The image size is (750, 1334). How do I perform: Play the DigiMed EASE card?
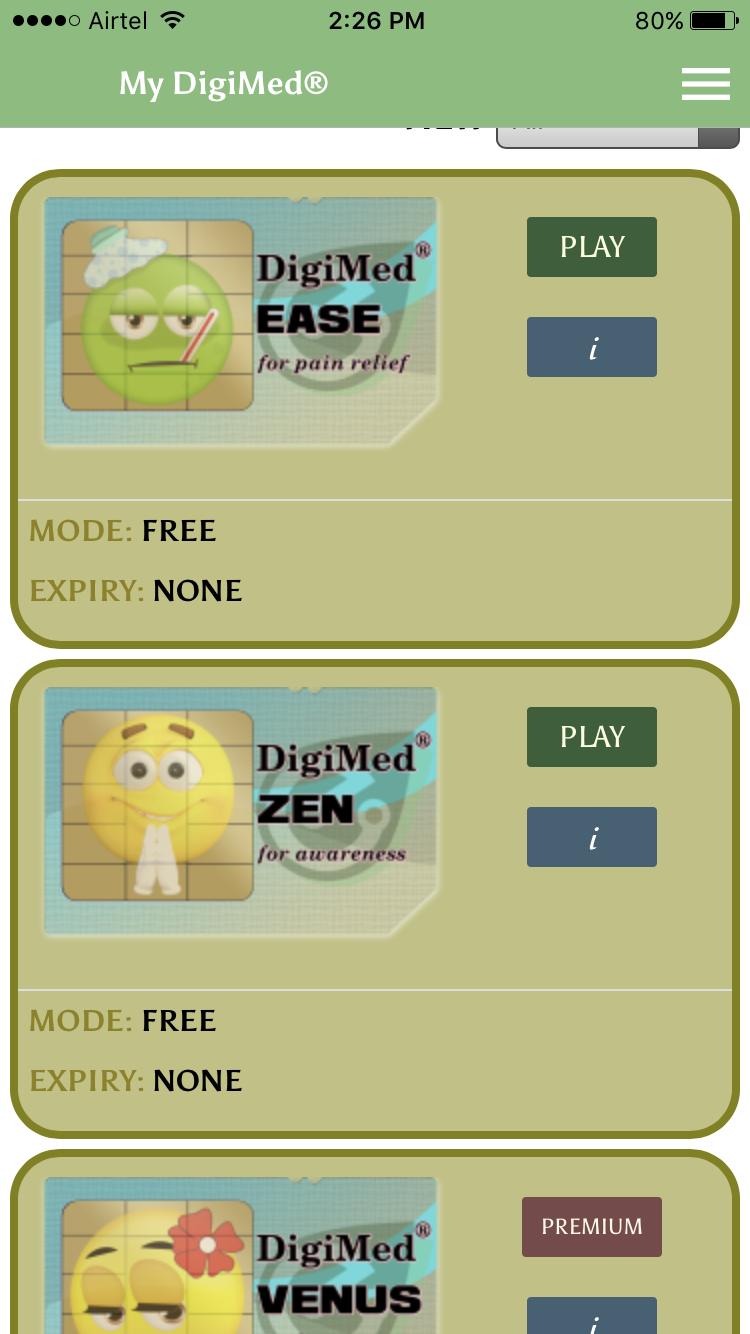(x=591, y=247)
